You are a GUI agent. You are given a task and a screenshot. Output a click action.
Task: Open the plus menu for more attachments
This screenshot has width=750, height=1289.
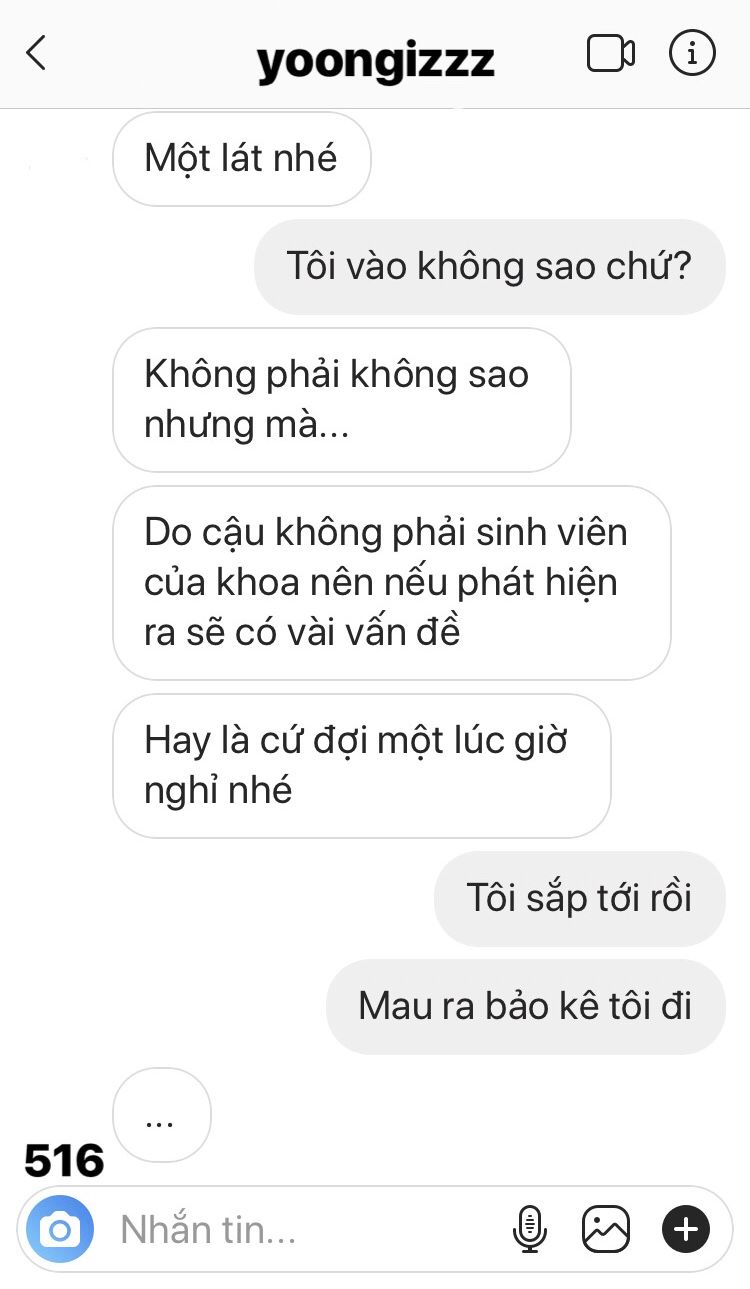[x=686, y=1229]
